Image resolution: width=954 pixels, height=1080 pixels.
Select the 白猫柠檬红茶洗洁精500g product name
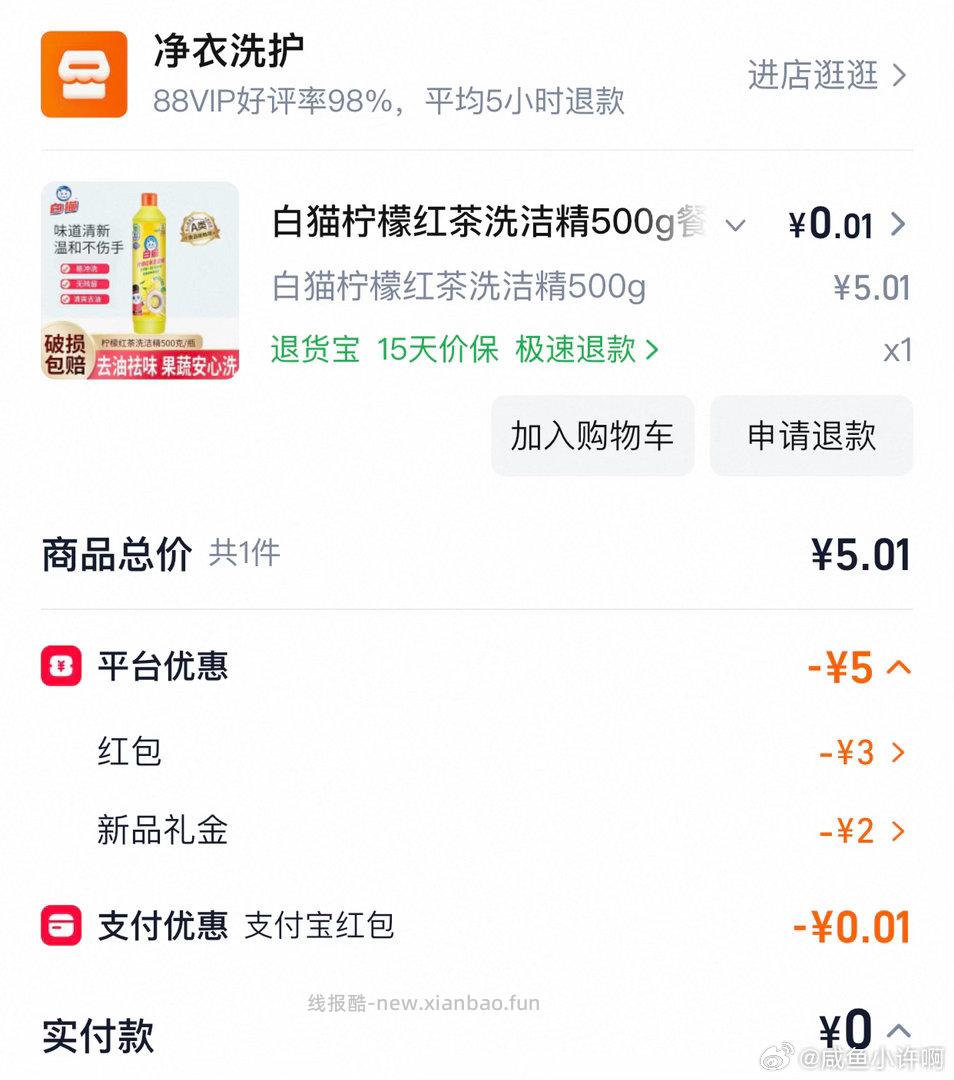pyautogui.click(x=457, y=287)
